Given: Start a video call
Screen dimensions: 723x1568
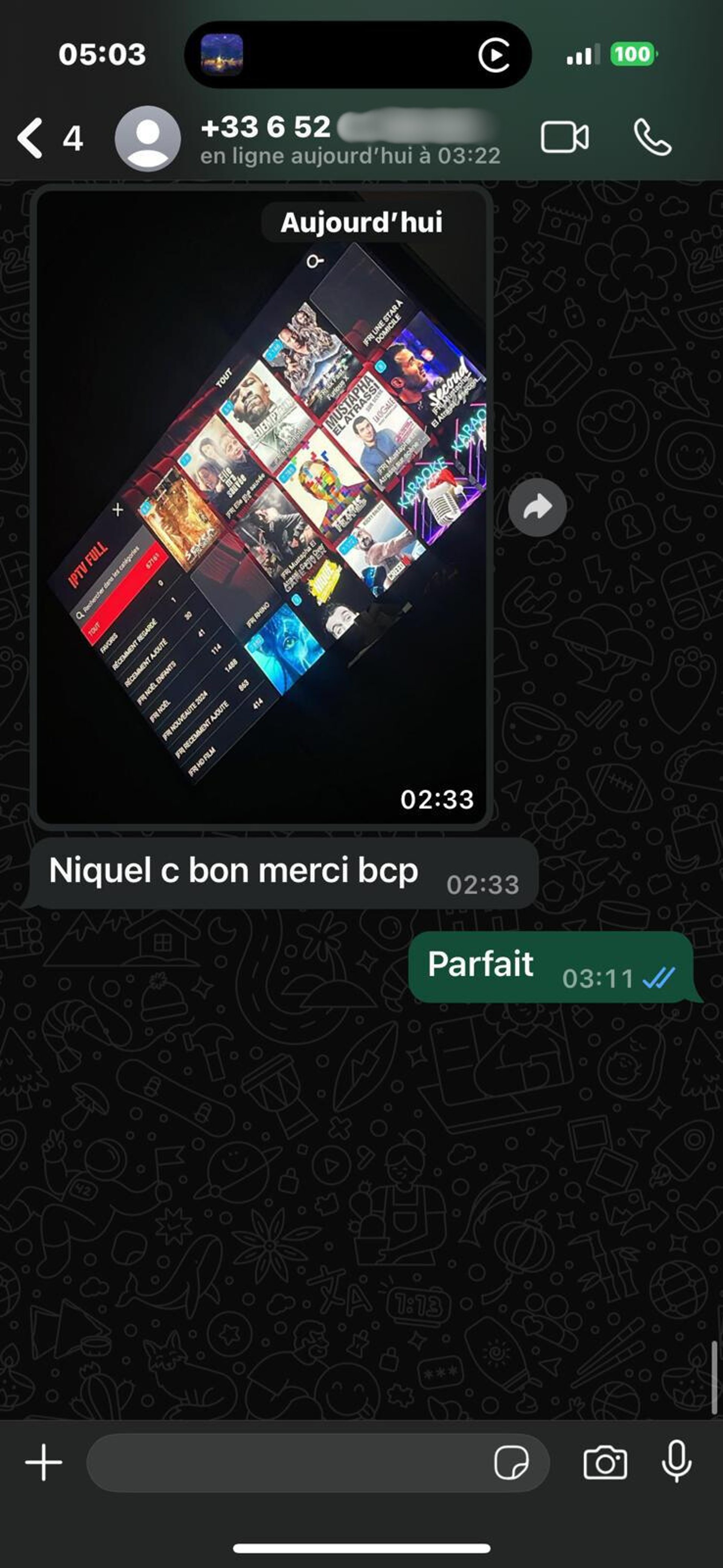Looking at the screenshot, I should point(564,137).
